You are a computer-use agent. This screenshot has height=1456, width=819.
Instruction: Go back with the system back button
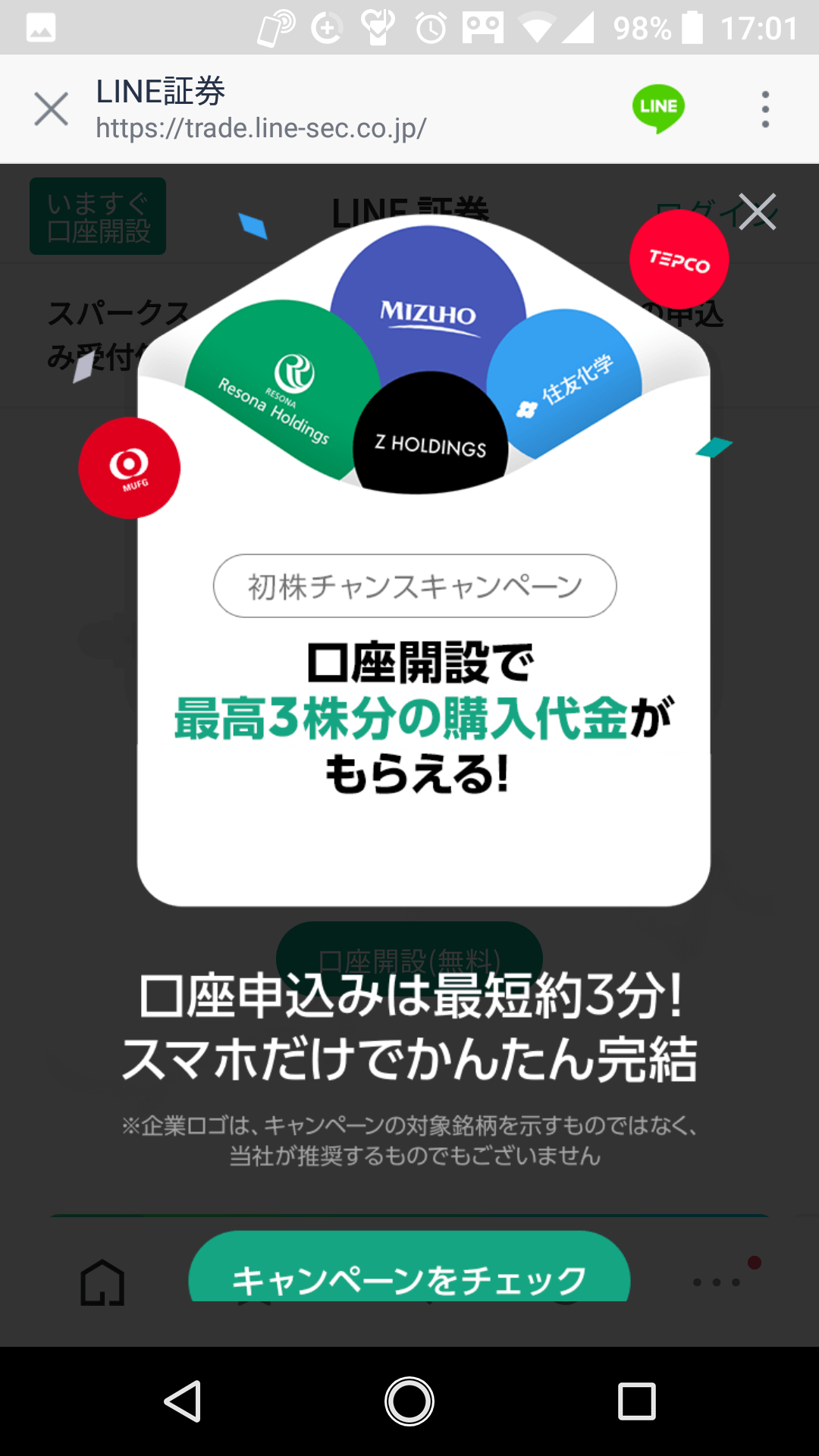tap(183, 1401)
